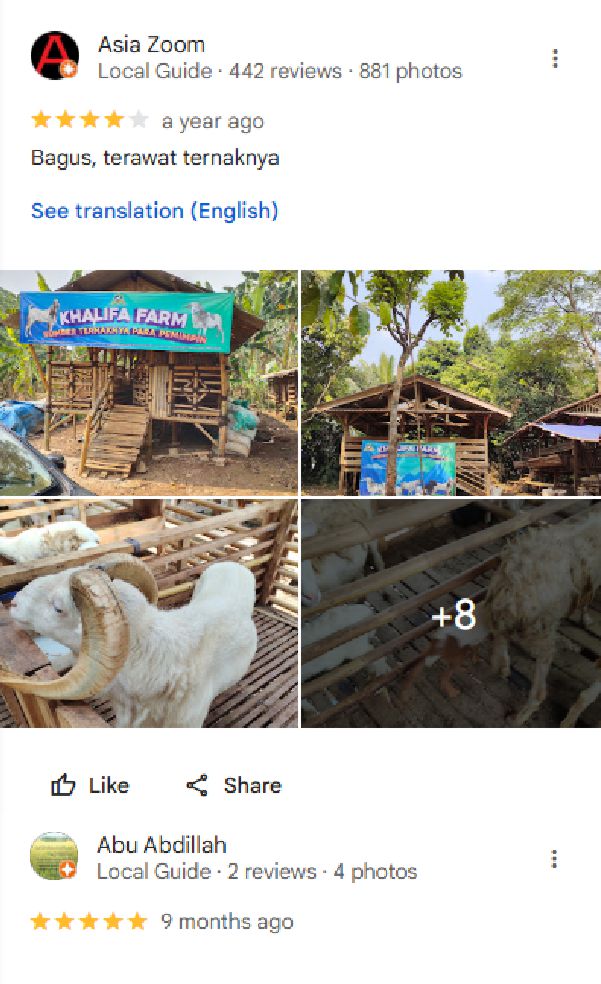Open the photo of huts among trees

click(451, 382)
